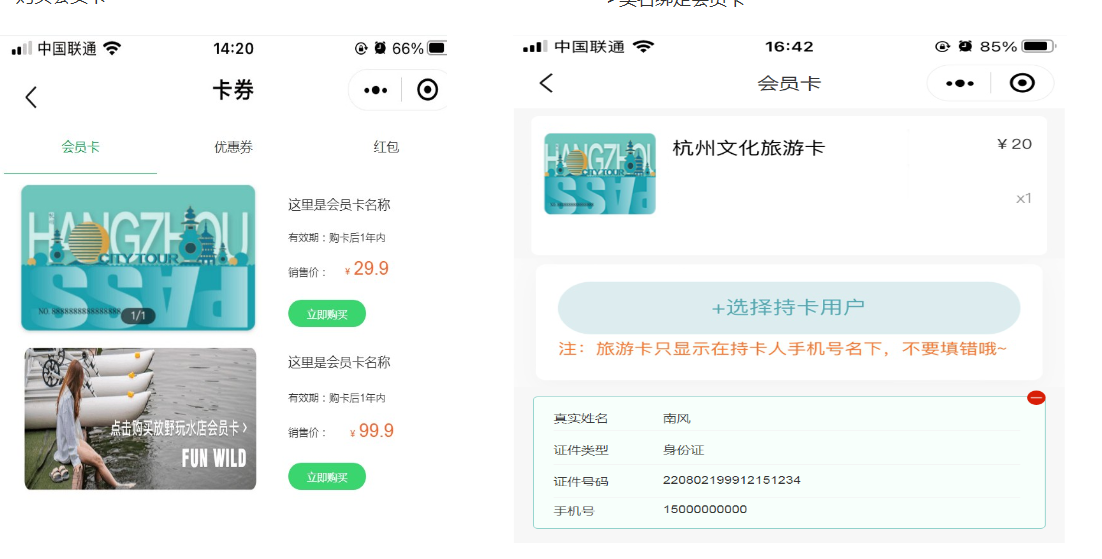The image size is (1102, 559).
Task: Tap 立即购买 for the 99.9 card
Action: 327,477
